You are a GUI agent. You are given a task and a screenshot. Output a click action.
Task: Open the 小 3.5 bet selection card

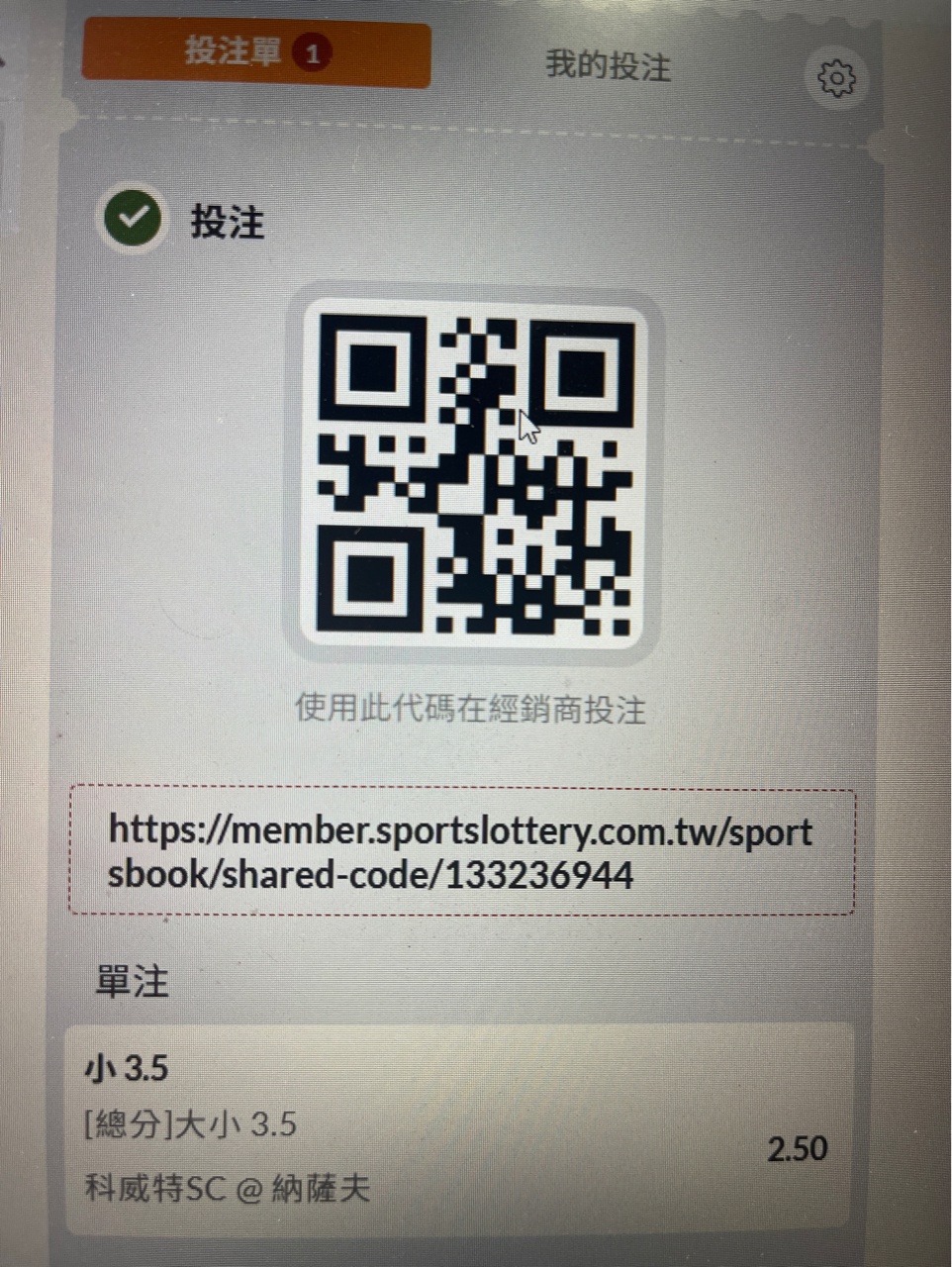459,1128
